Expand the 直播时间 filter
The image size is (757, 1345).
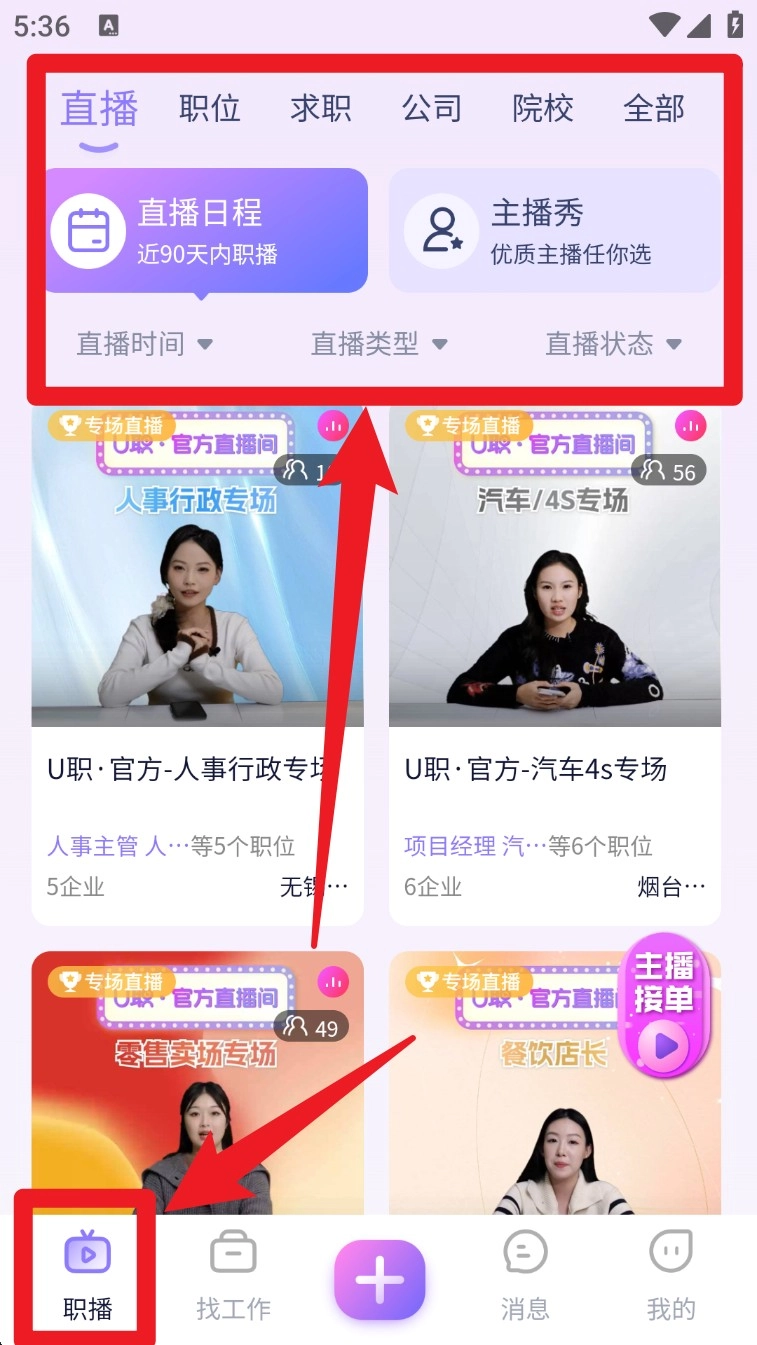click(145, 344)
